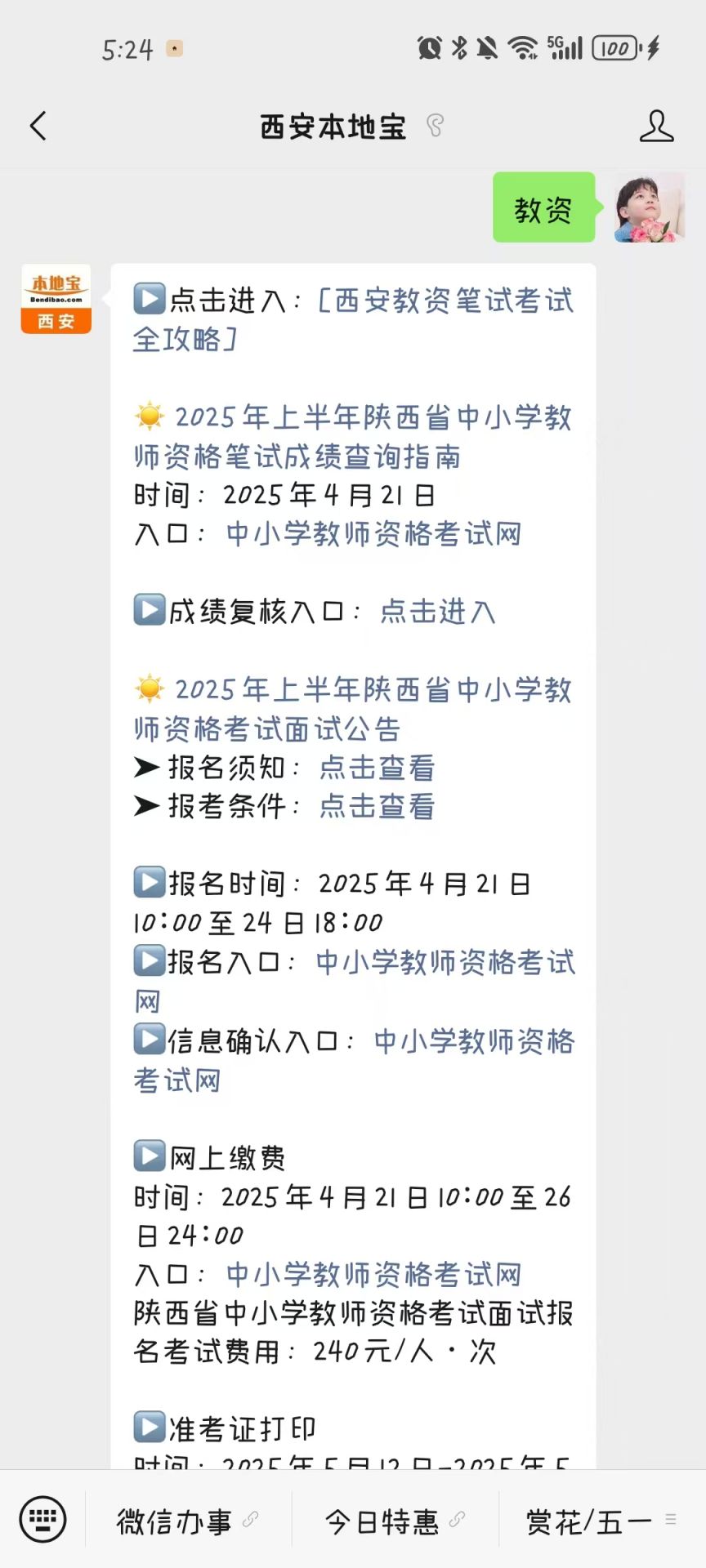The height and width of the screenshot is (1568, 706).
Task: Open the 点击进入 link for 成绩复核入口
Action: pos(438,612)
